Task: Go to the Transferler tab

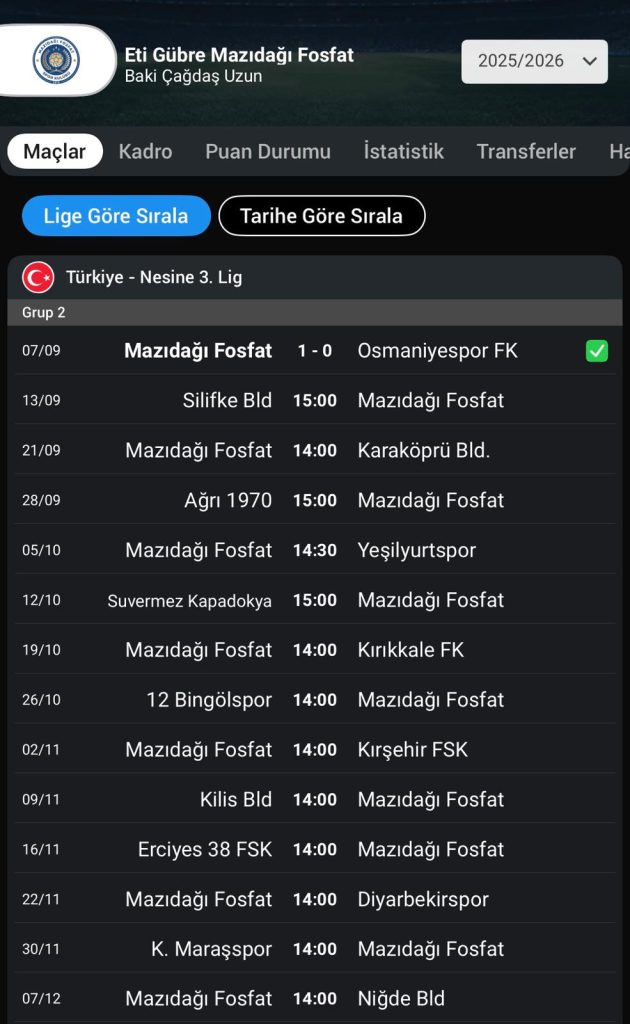Action: 526,152
